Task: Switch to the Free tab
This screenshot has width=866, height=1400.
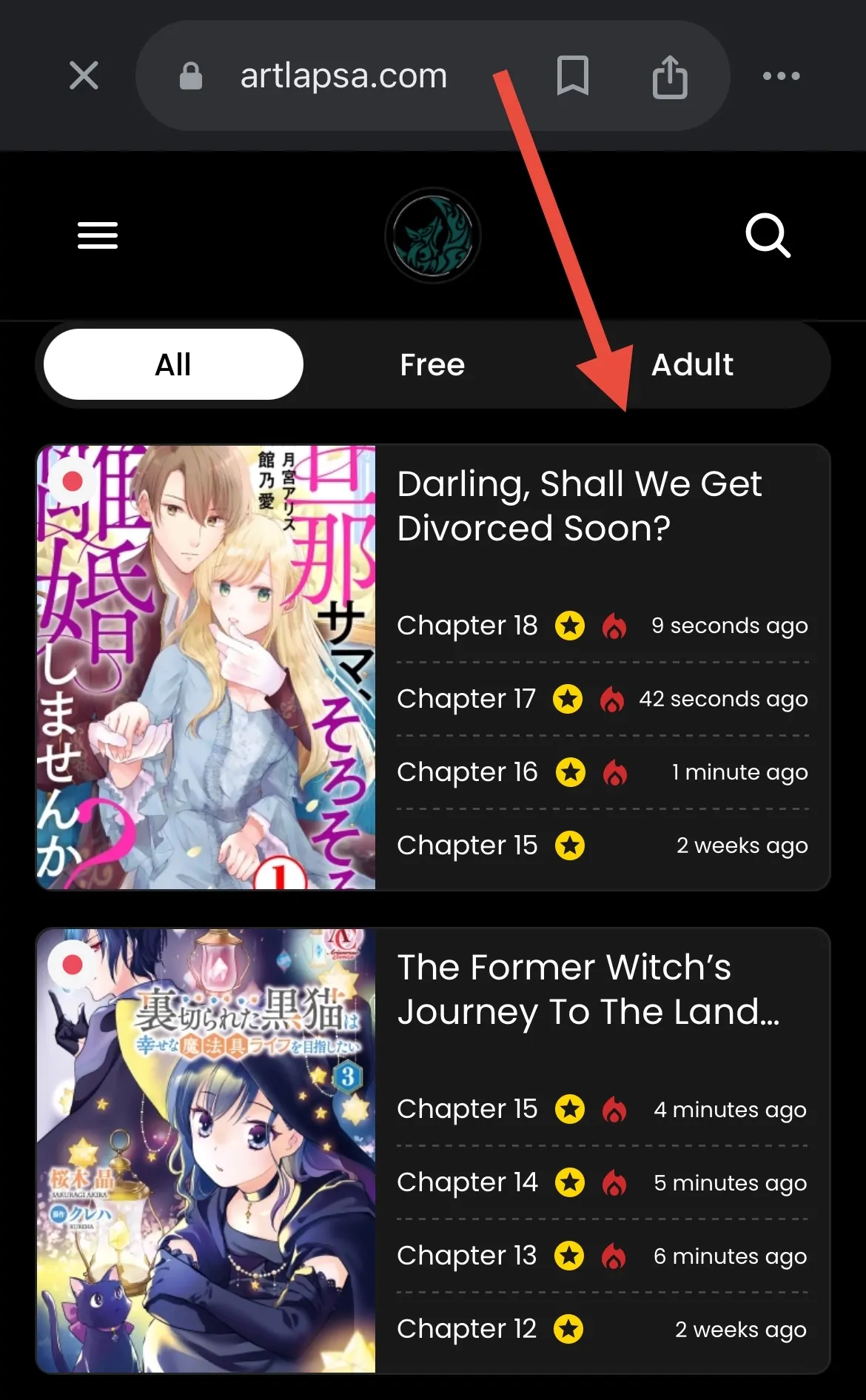Action: click(x=432, y=364)
